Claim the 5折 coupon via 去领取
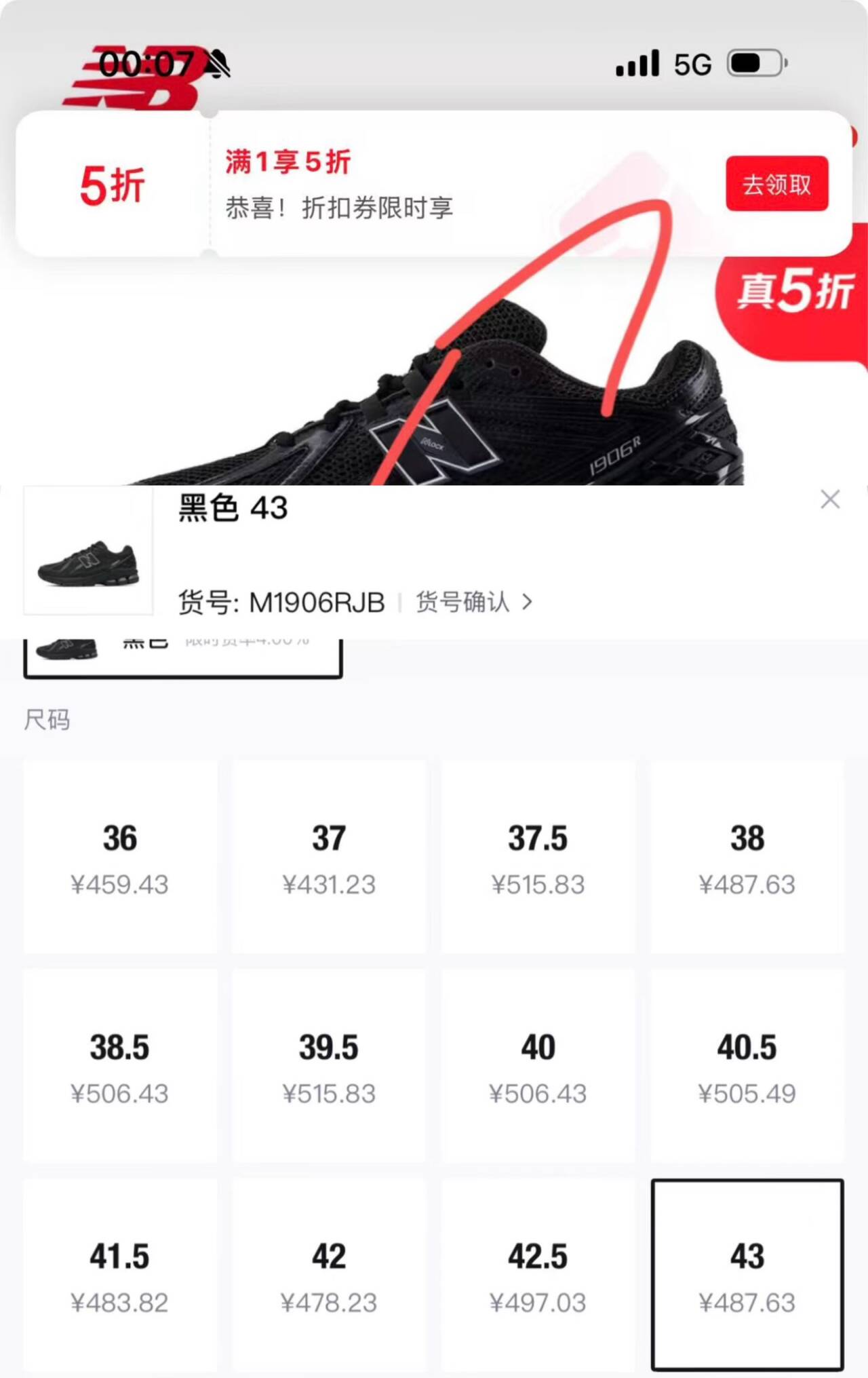Screen dimensions: 868x1378 pyautogui.click(x=776, y=184)
